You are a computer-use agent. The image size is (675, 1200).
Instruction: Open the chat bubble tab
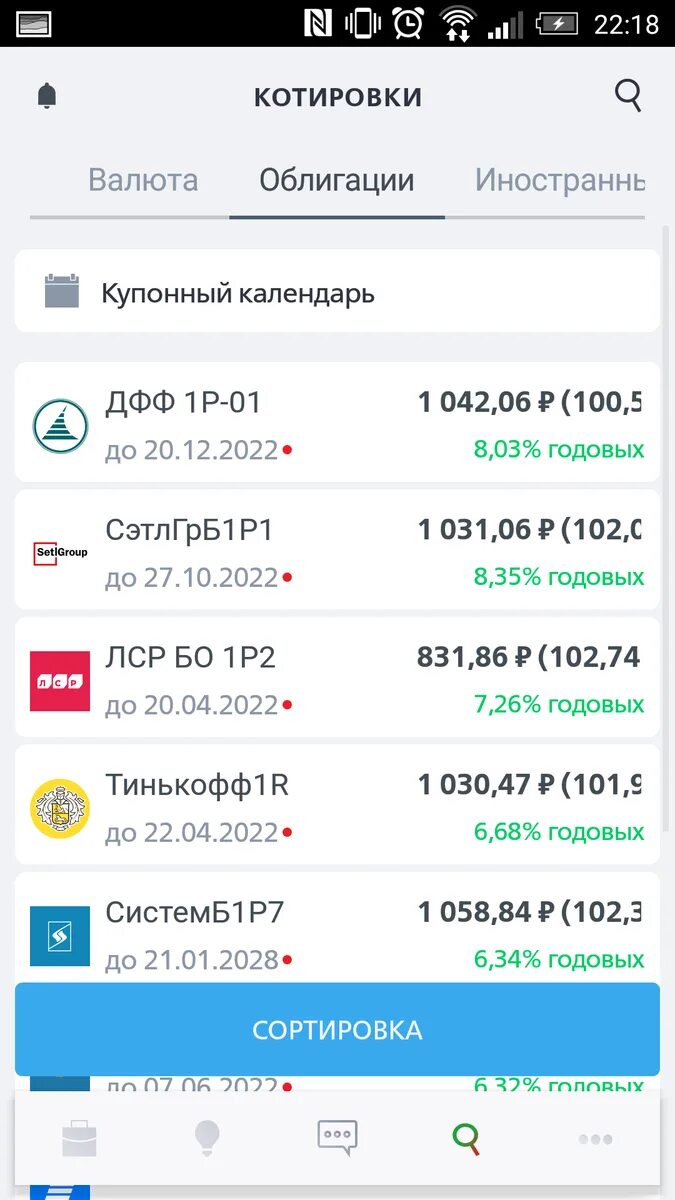click(337, 1138)
